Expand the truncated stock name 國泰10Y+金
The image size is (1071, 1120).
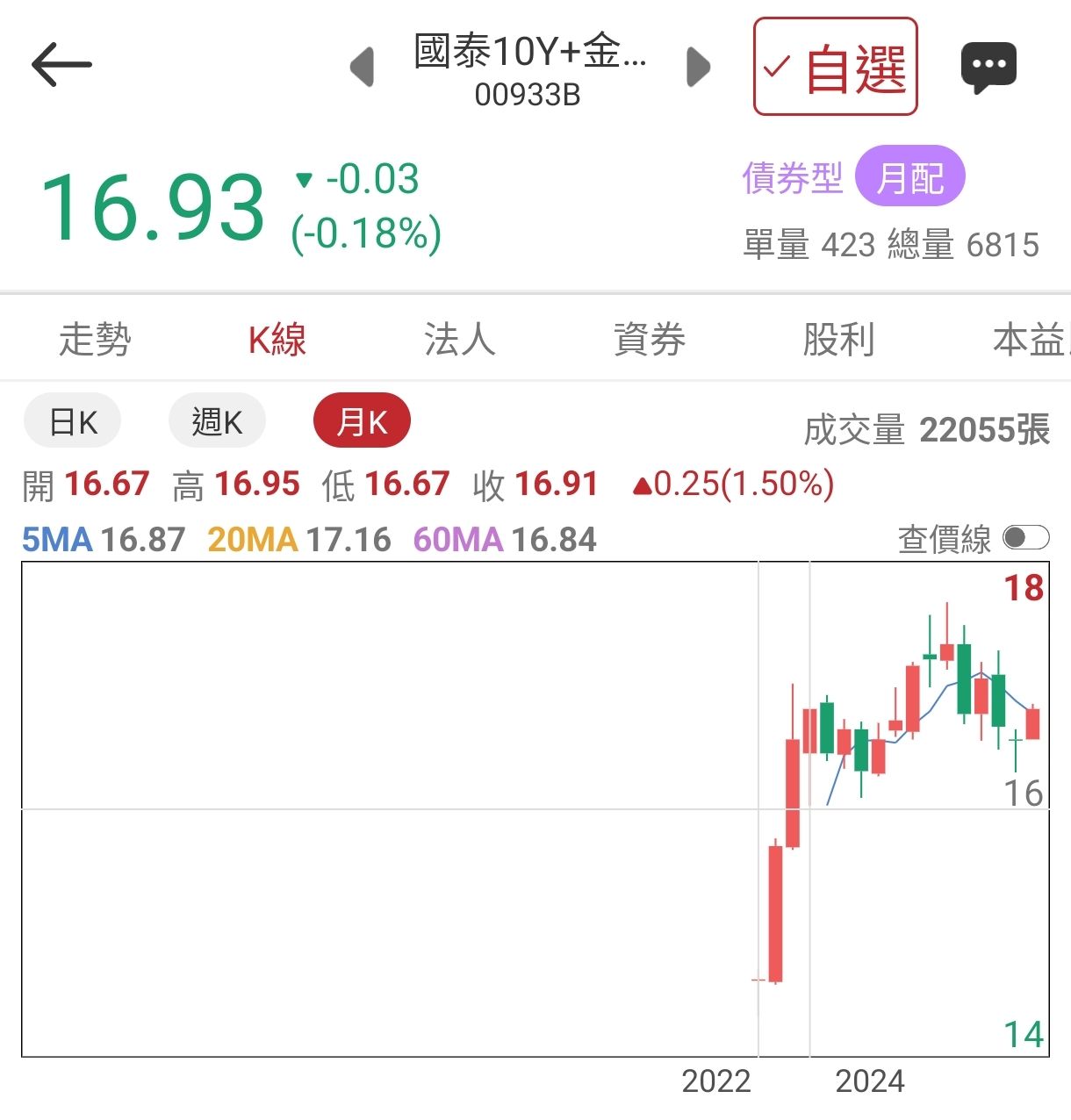(529, 54)
